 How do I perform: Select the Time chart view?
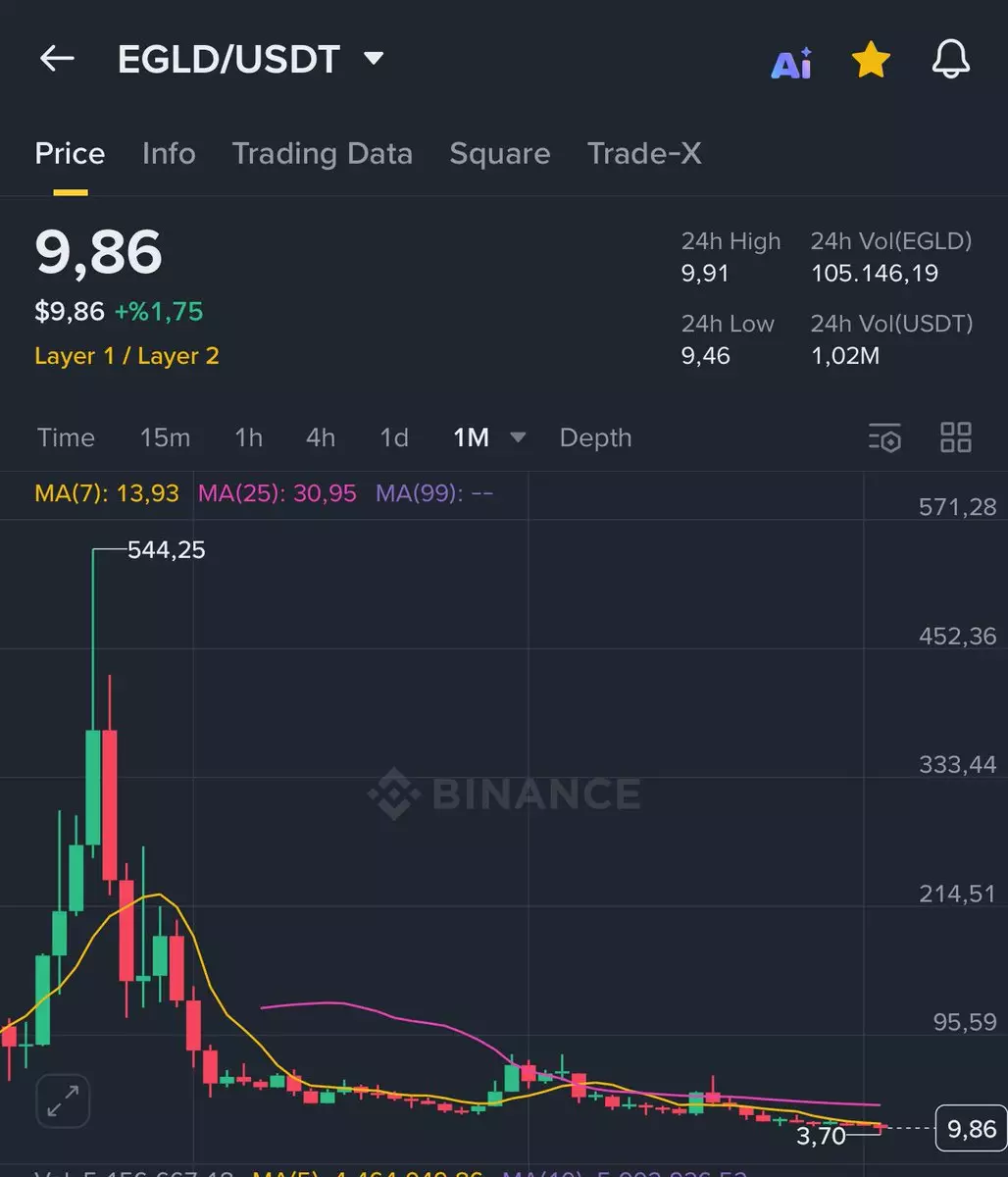click(x=66, y=437)
